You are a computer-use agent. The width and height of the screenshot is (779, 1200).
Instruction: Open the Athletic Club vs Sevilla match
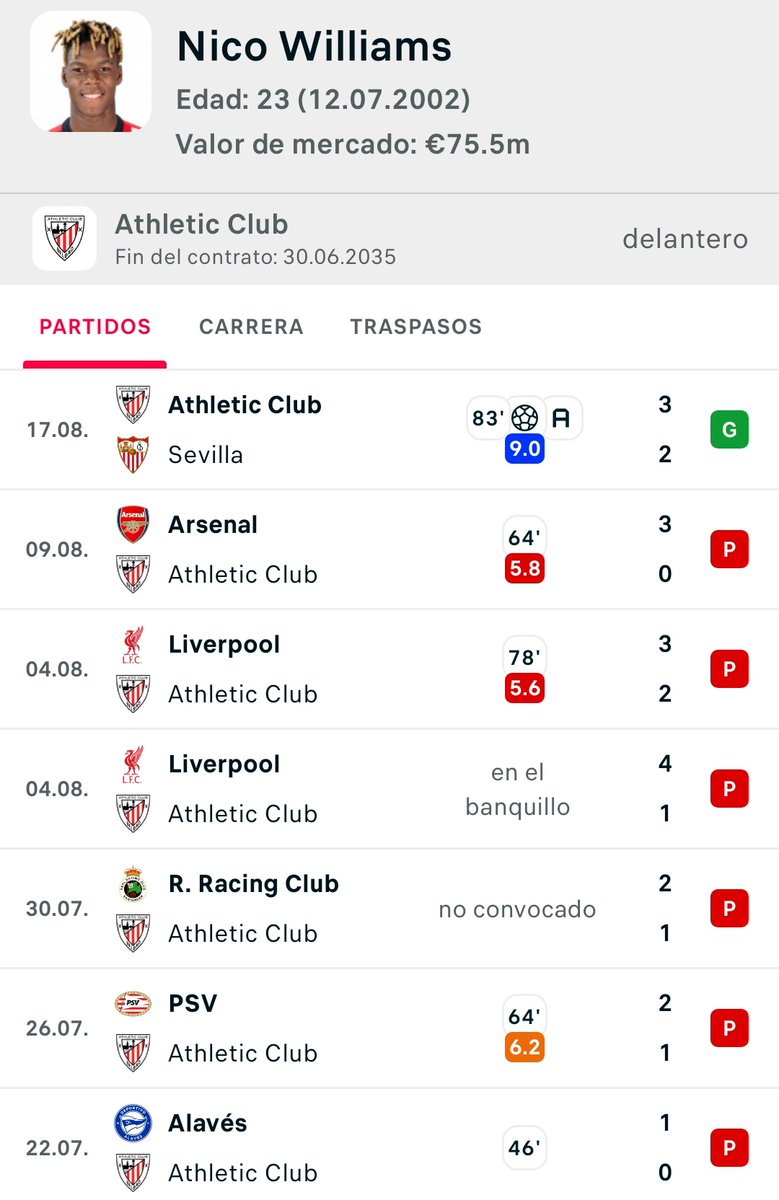(389, 430)
